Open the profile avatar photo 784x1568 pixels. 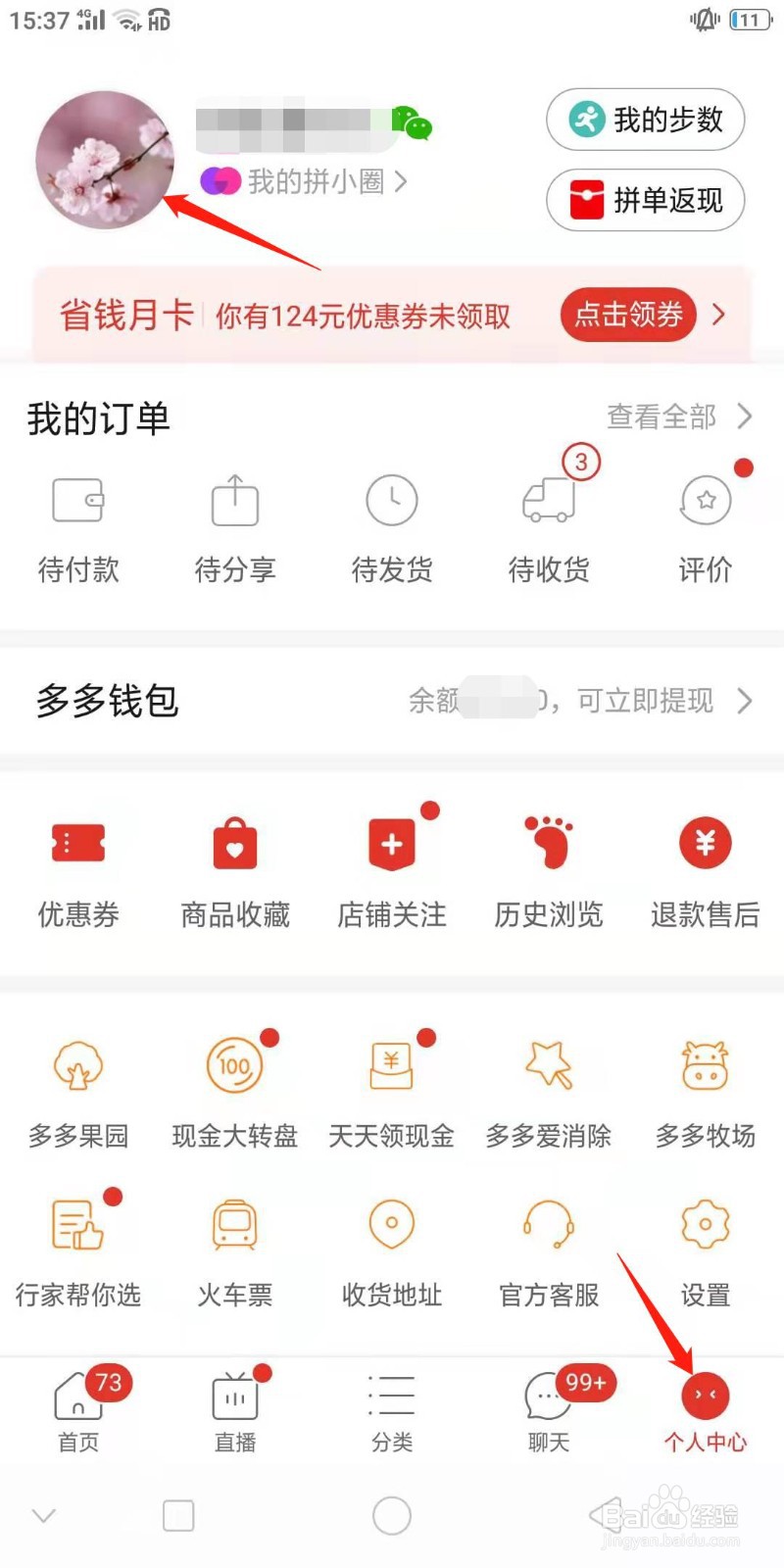pyautogui.click(x=104, y=160)
